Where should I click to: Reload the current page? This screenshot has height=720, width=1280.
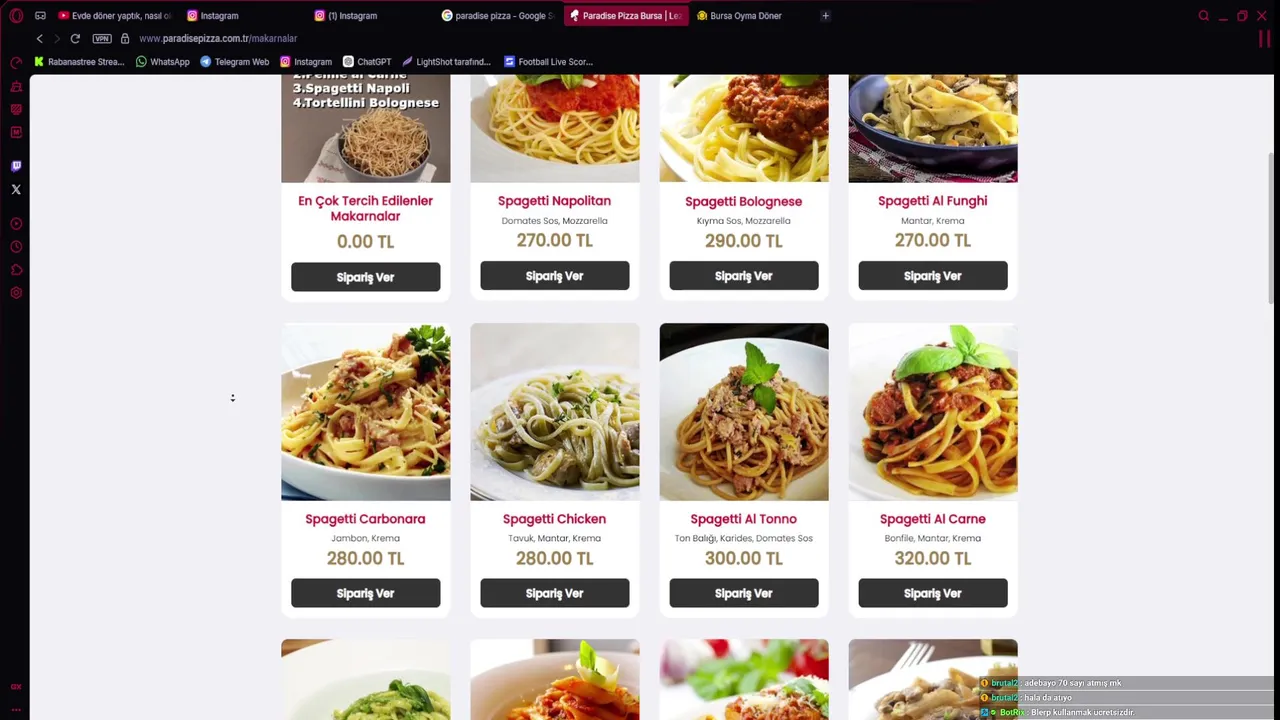pos(75,38)
